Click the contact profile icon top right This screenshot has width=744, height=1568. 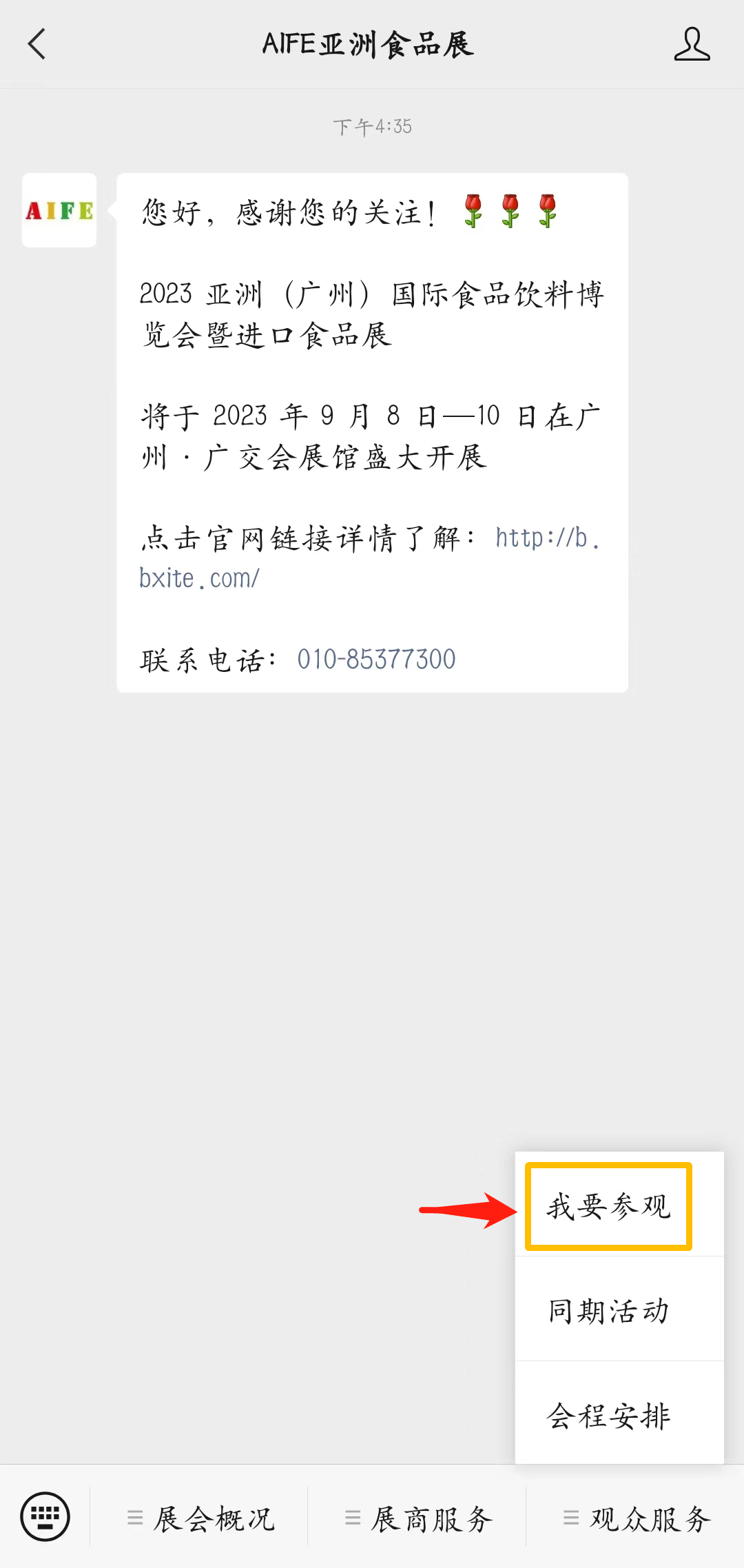692,43
